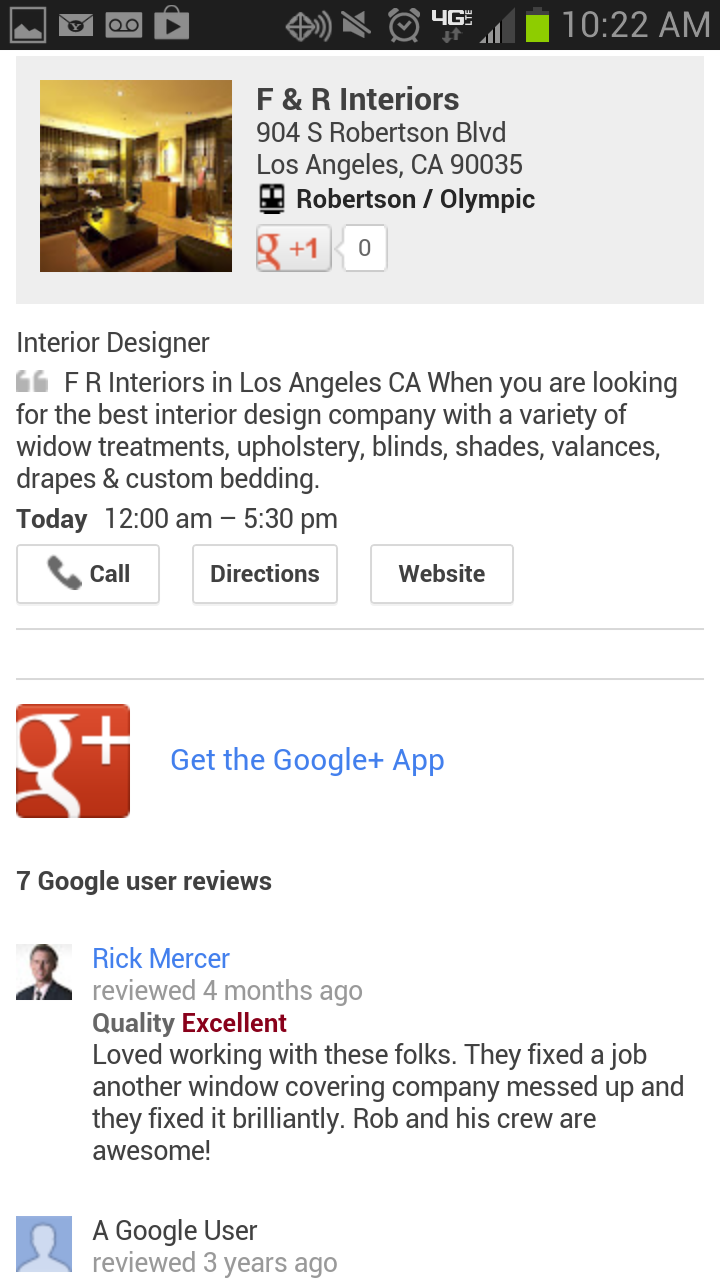
Task: Open the business Website
Action: [x=442, y=574]
